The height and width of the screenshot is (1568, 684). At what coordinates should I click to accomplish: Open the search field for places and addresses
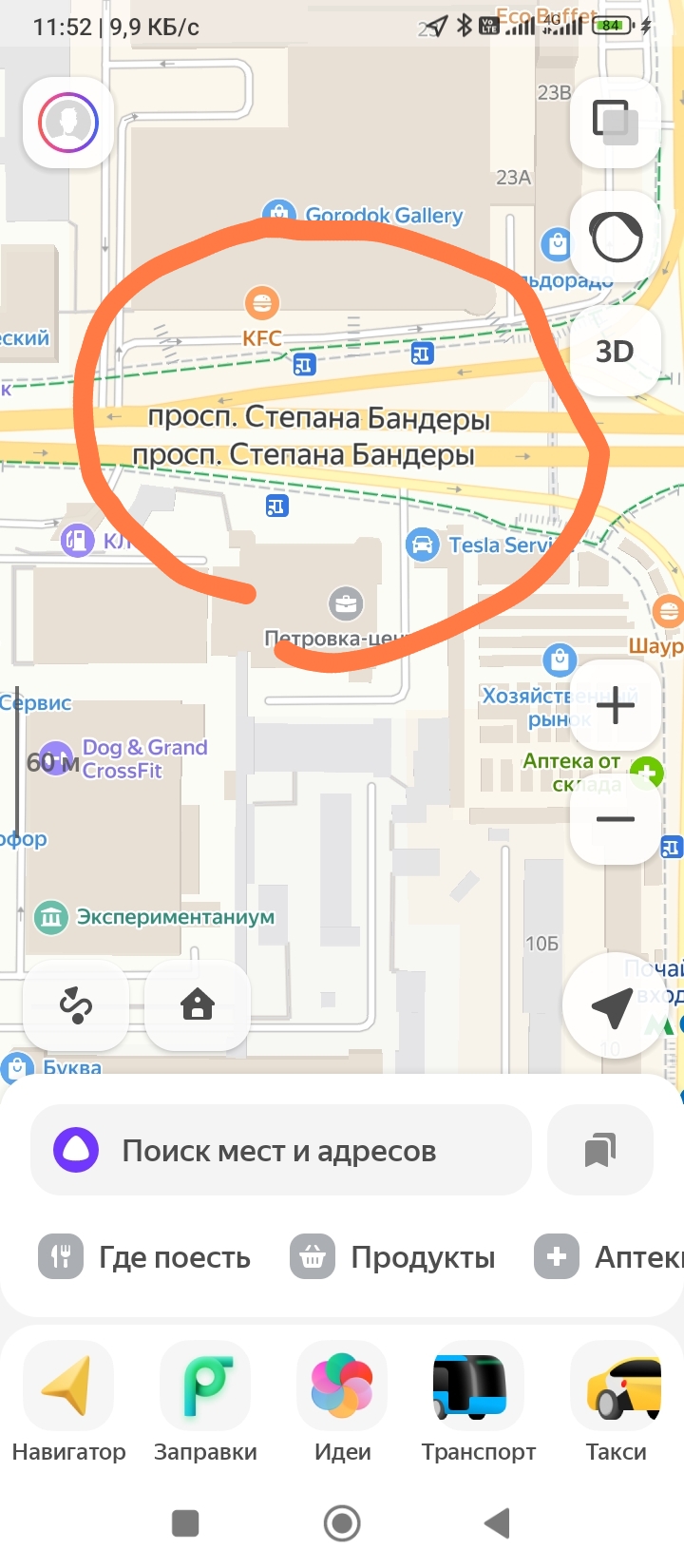[x=281, y=1151]
